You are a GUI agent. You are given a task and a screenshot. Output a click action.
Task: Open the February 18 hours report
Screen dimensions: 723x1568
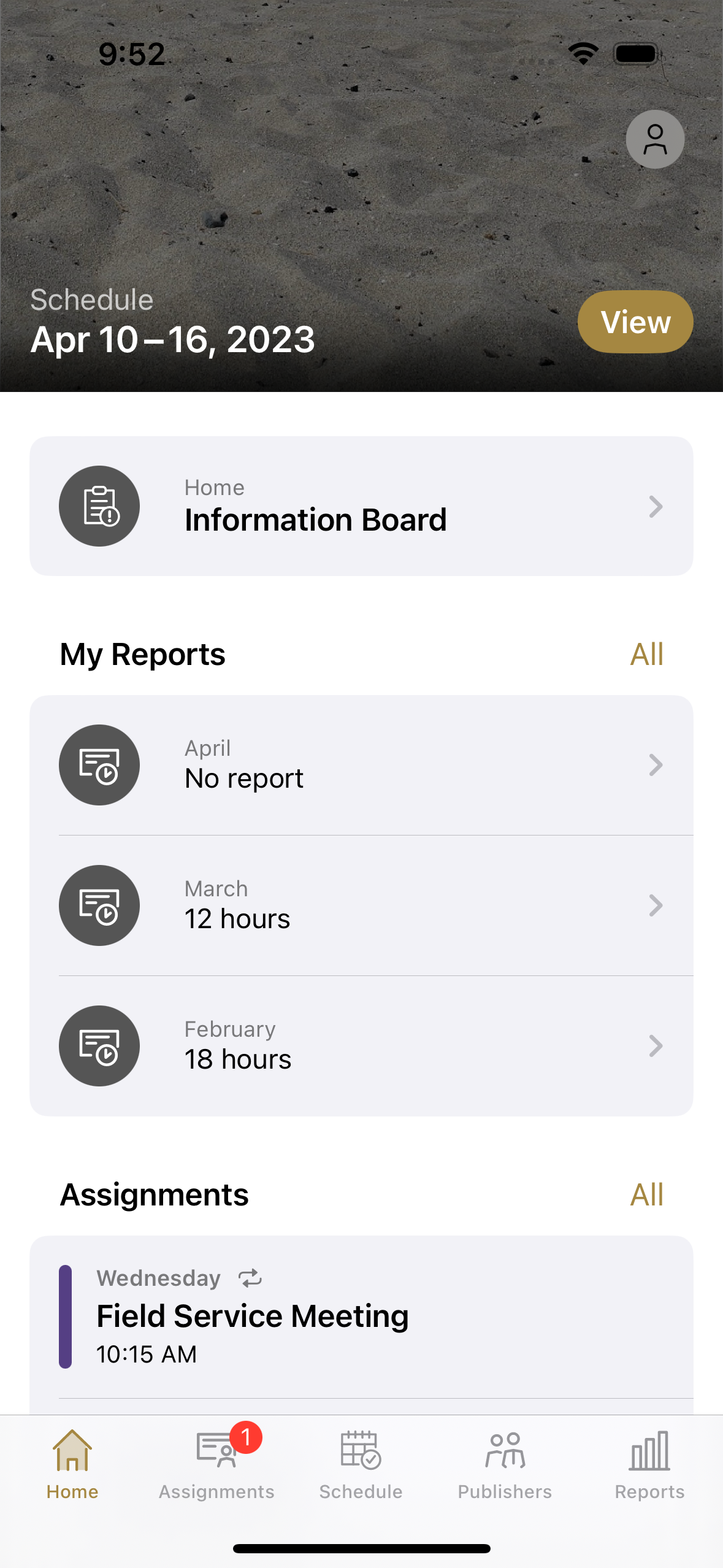pyautogui.click(x=361, y=1046)
